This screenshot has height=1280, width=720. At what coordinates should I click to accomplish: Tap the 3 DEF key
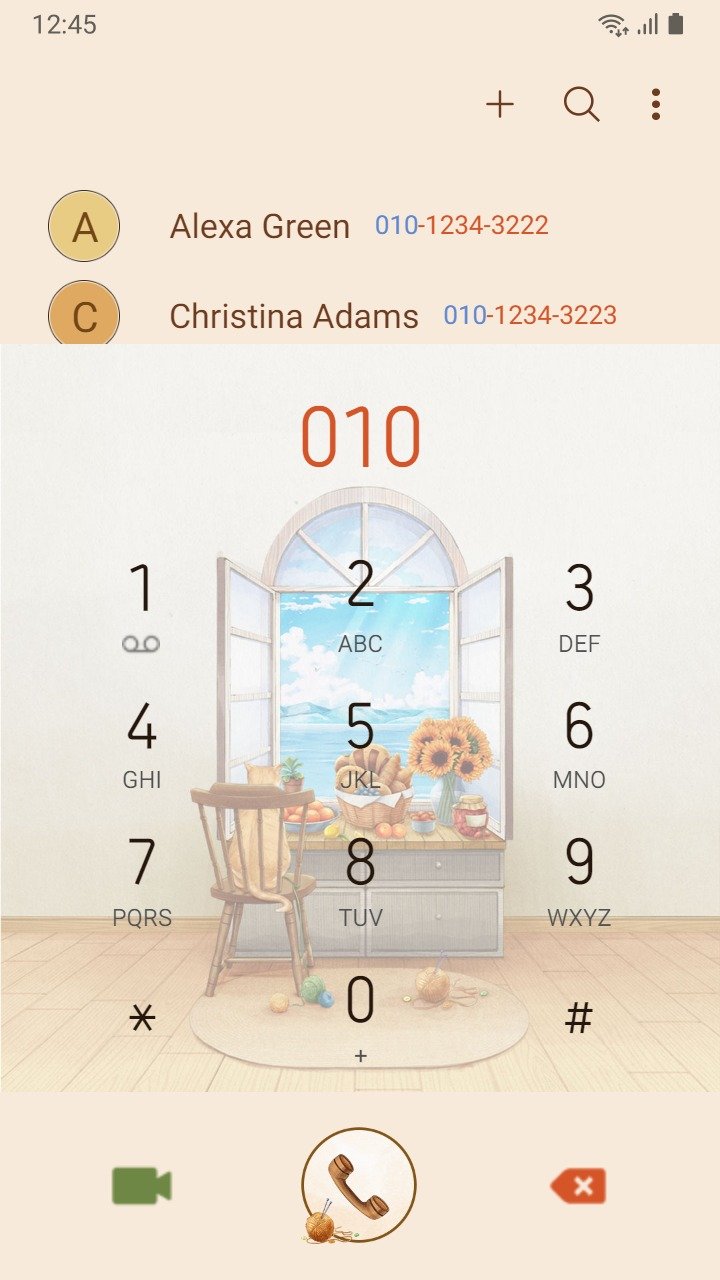579,606
